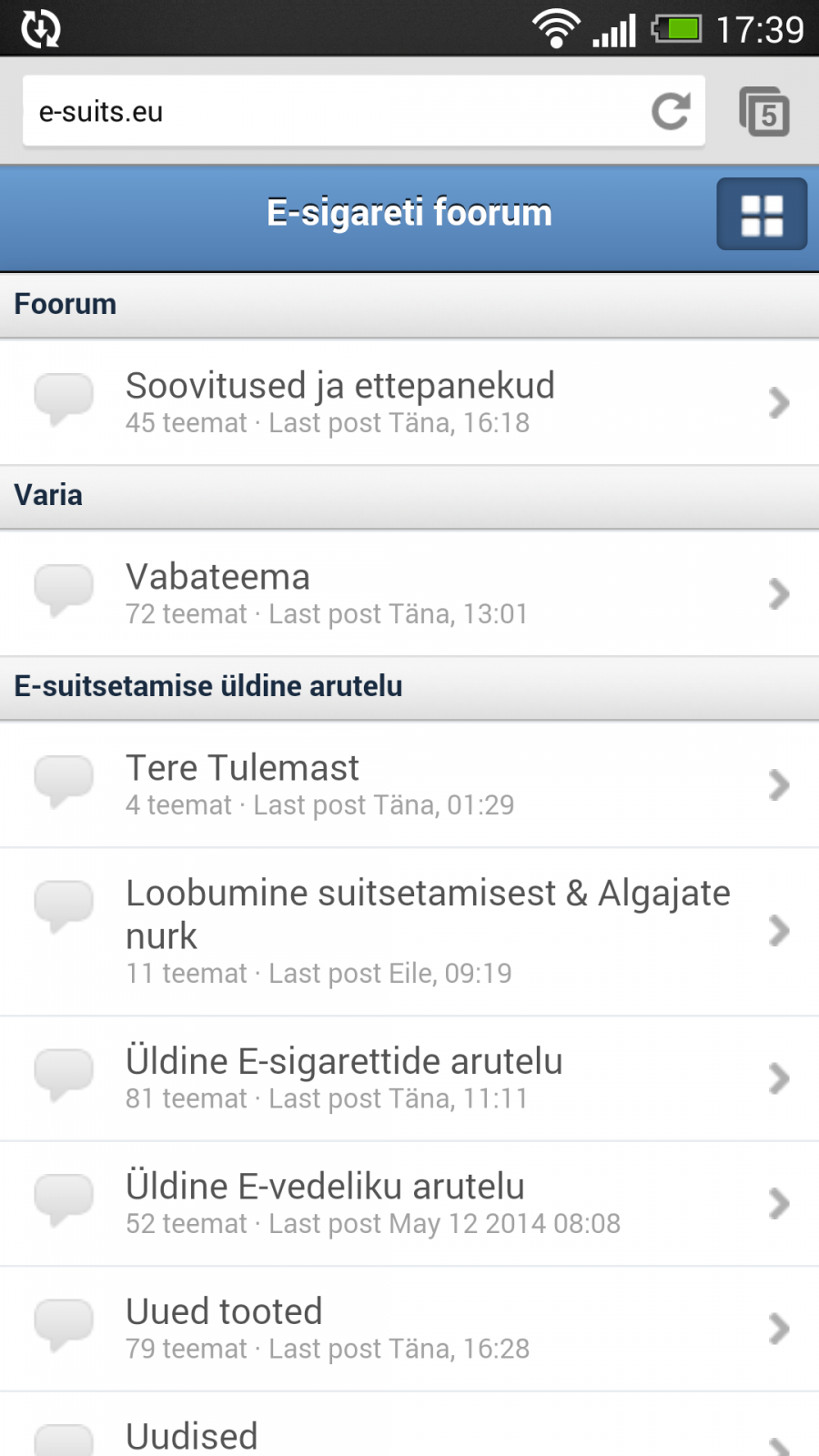The width and height of the screenshot is (819, 1456).
Task: Open Soovitused ja ettepanekud forum
Action: [x=409, y=402]
